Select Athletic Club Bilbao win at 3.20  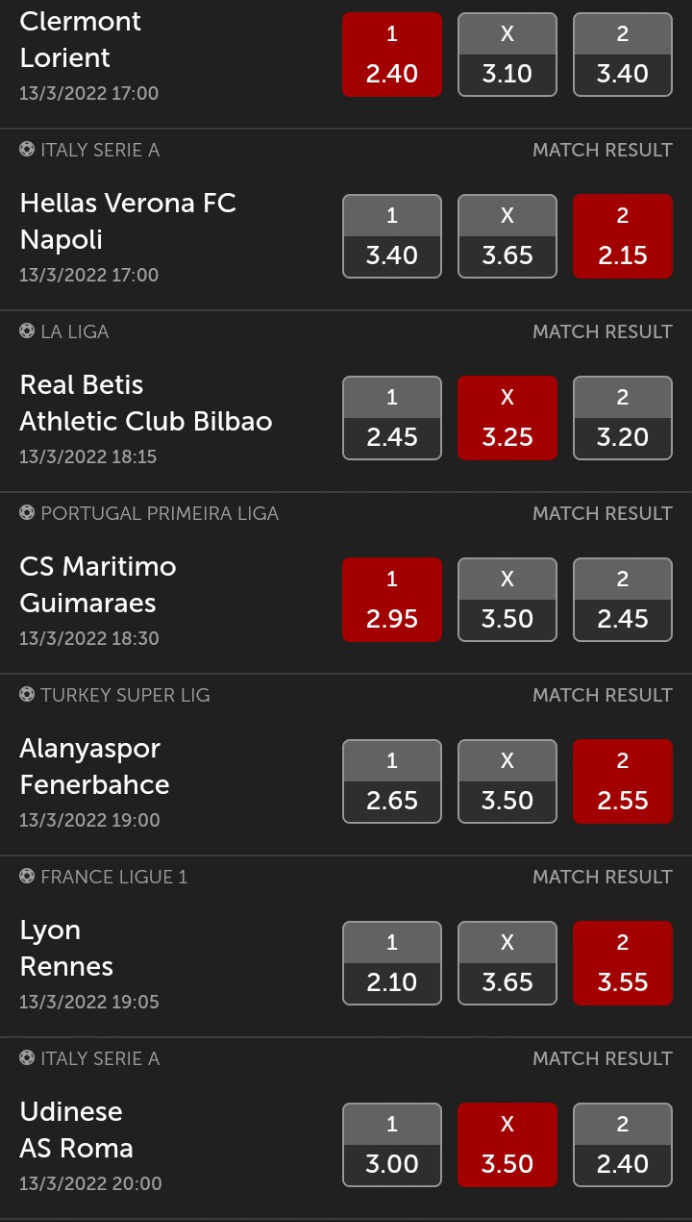pyautogui.click(x=622, y=418)
